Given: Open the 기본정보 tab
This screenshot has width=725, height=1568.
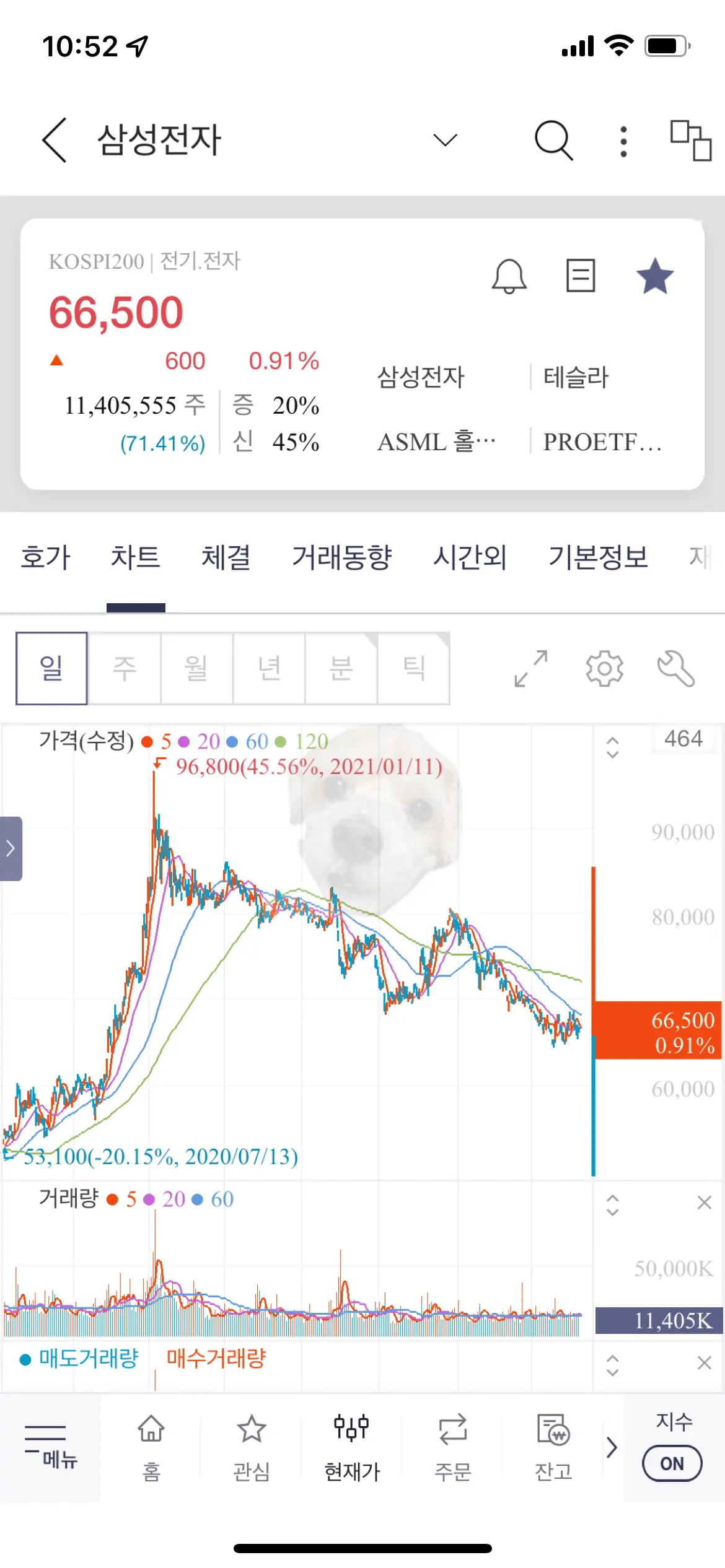Looking at the screenshot, I should (599, 557).
